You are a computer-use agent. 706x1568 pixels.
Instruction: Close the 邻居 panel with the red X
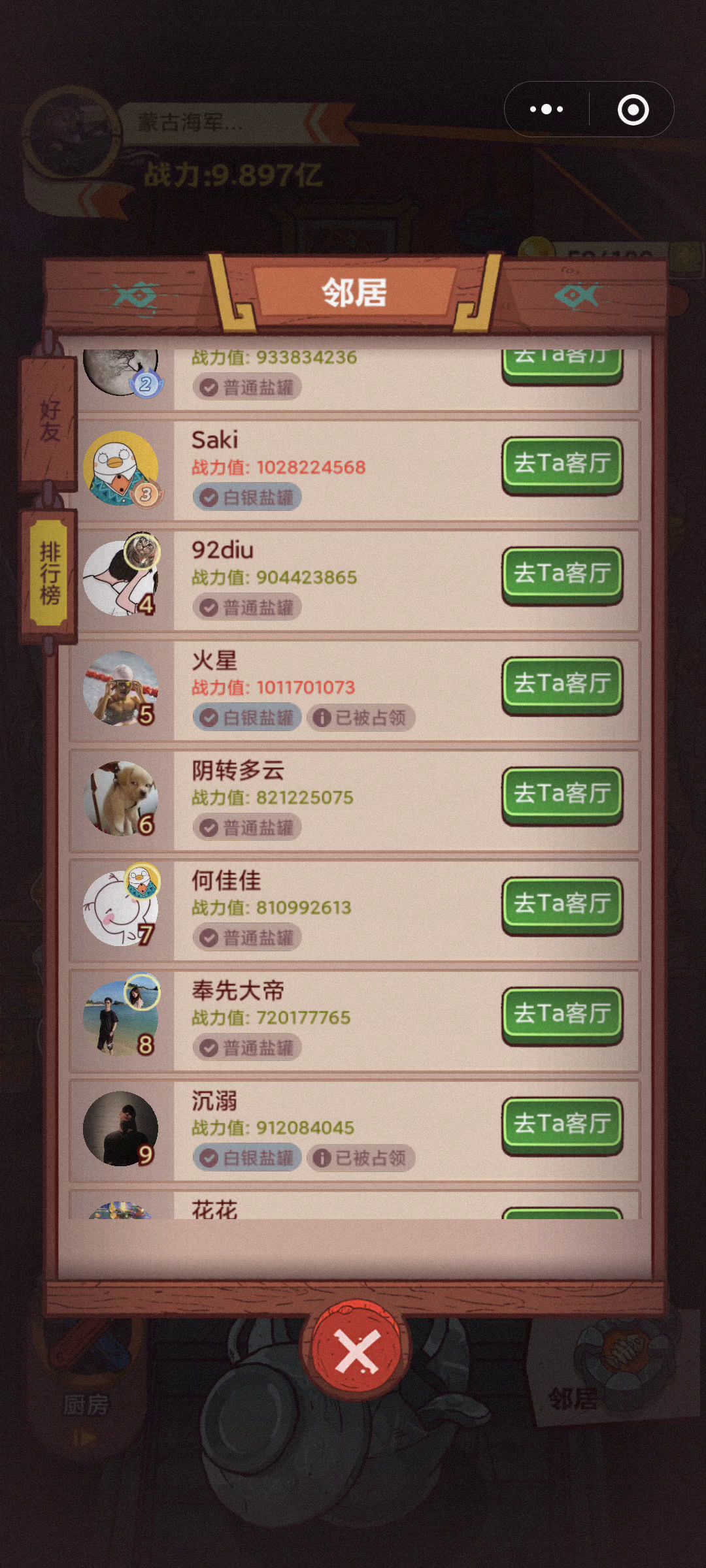tap(356, 1351)
